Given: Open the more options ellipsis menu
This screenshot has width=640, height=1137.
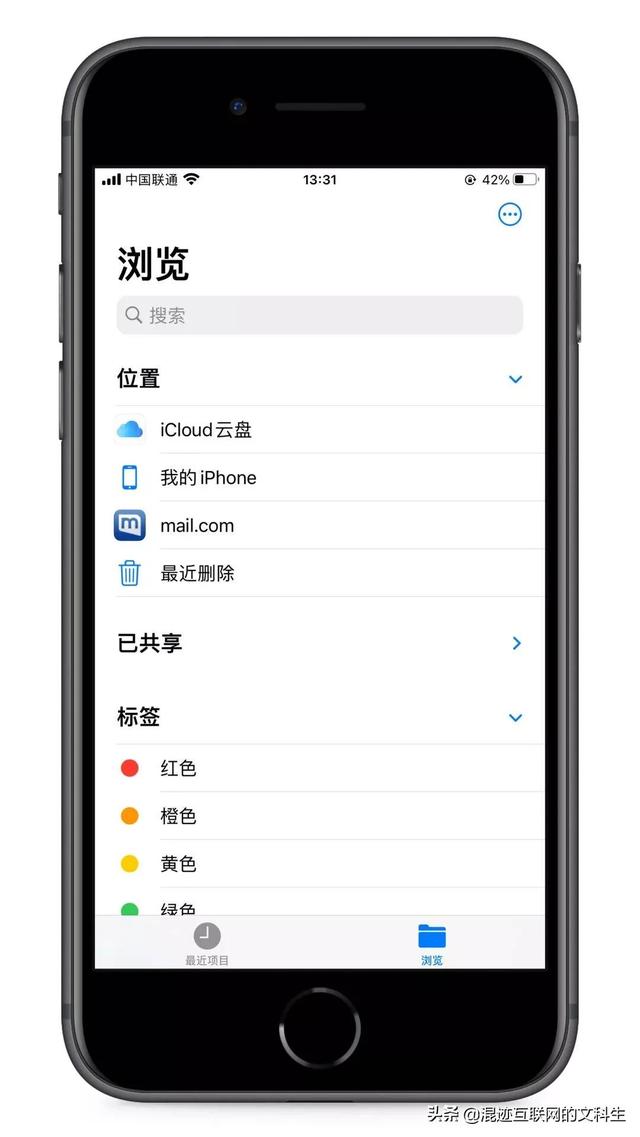Looking at the screenshot, I should pyautogui.click(x=510, y=214).
